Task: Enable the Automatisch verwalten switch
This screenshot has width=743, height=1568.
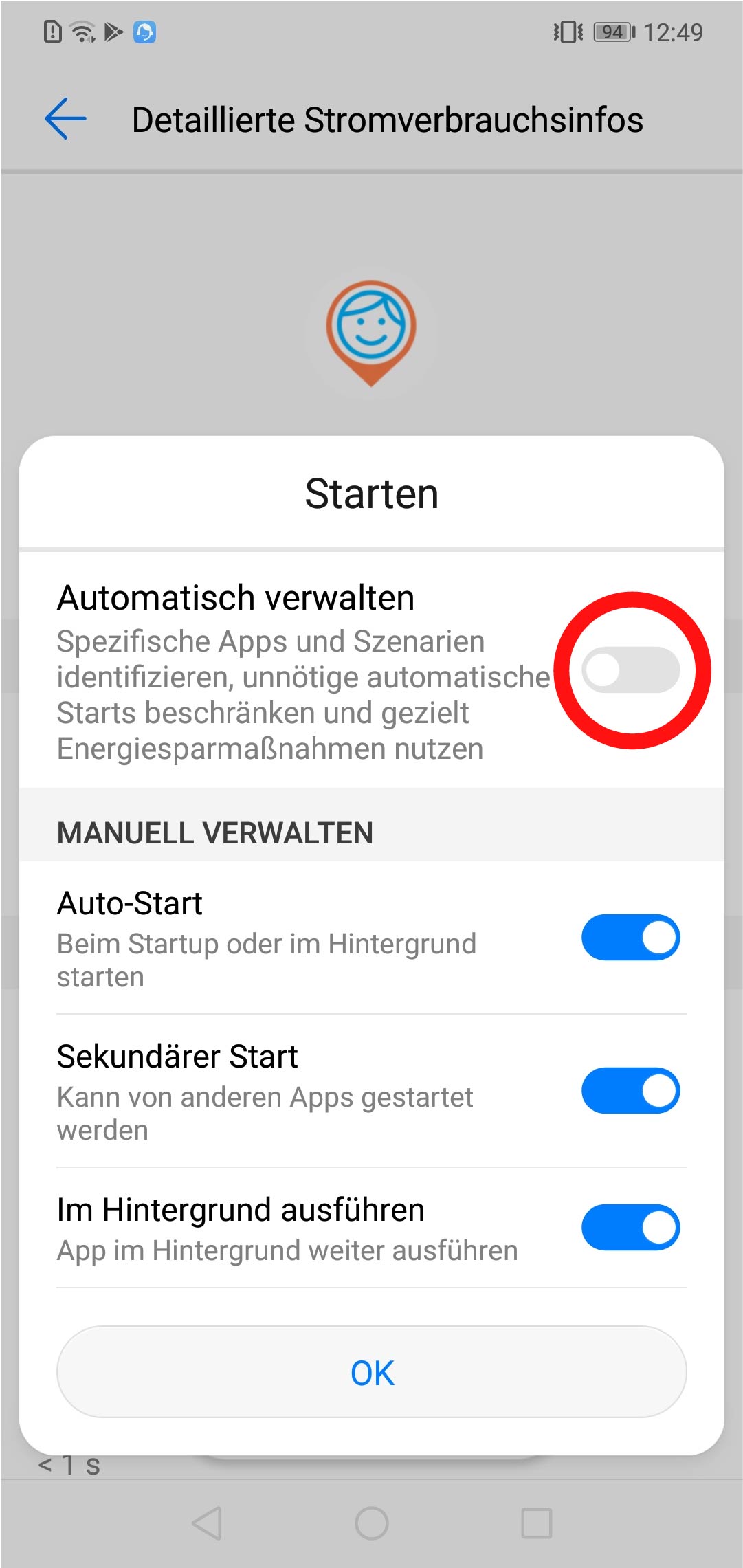Action: pos(630,670)
